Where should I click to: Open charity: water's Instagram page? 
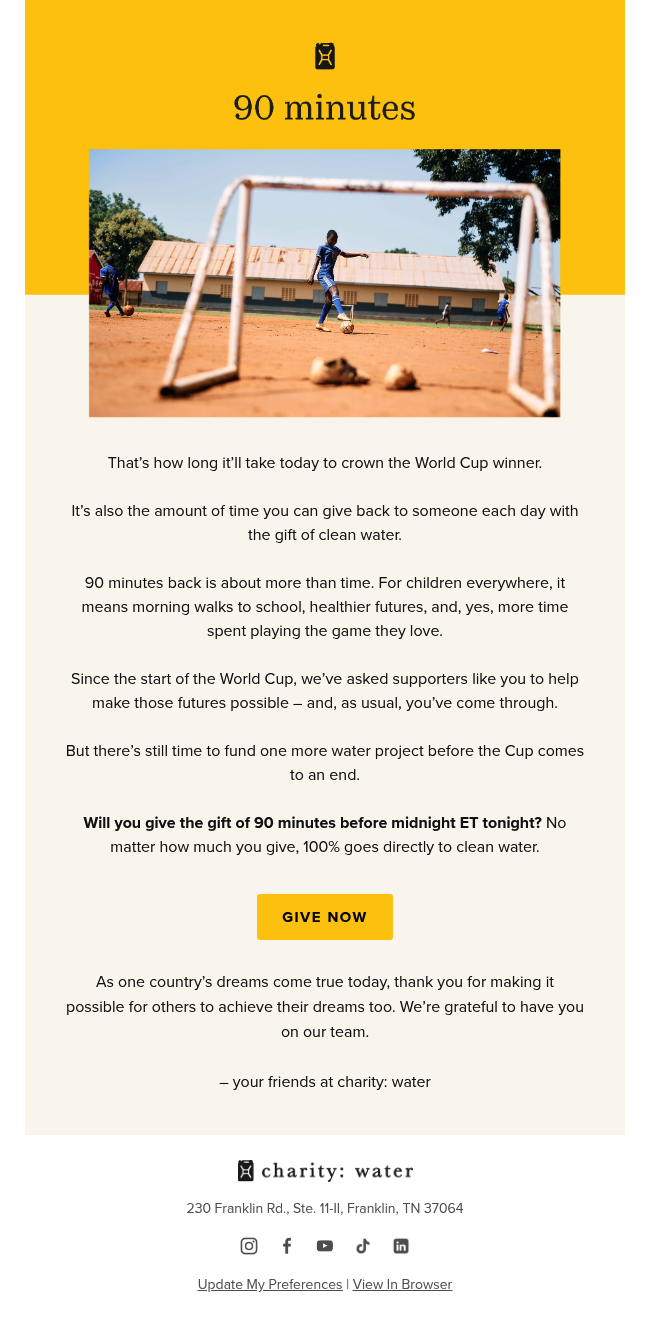coord(249,1246)
